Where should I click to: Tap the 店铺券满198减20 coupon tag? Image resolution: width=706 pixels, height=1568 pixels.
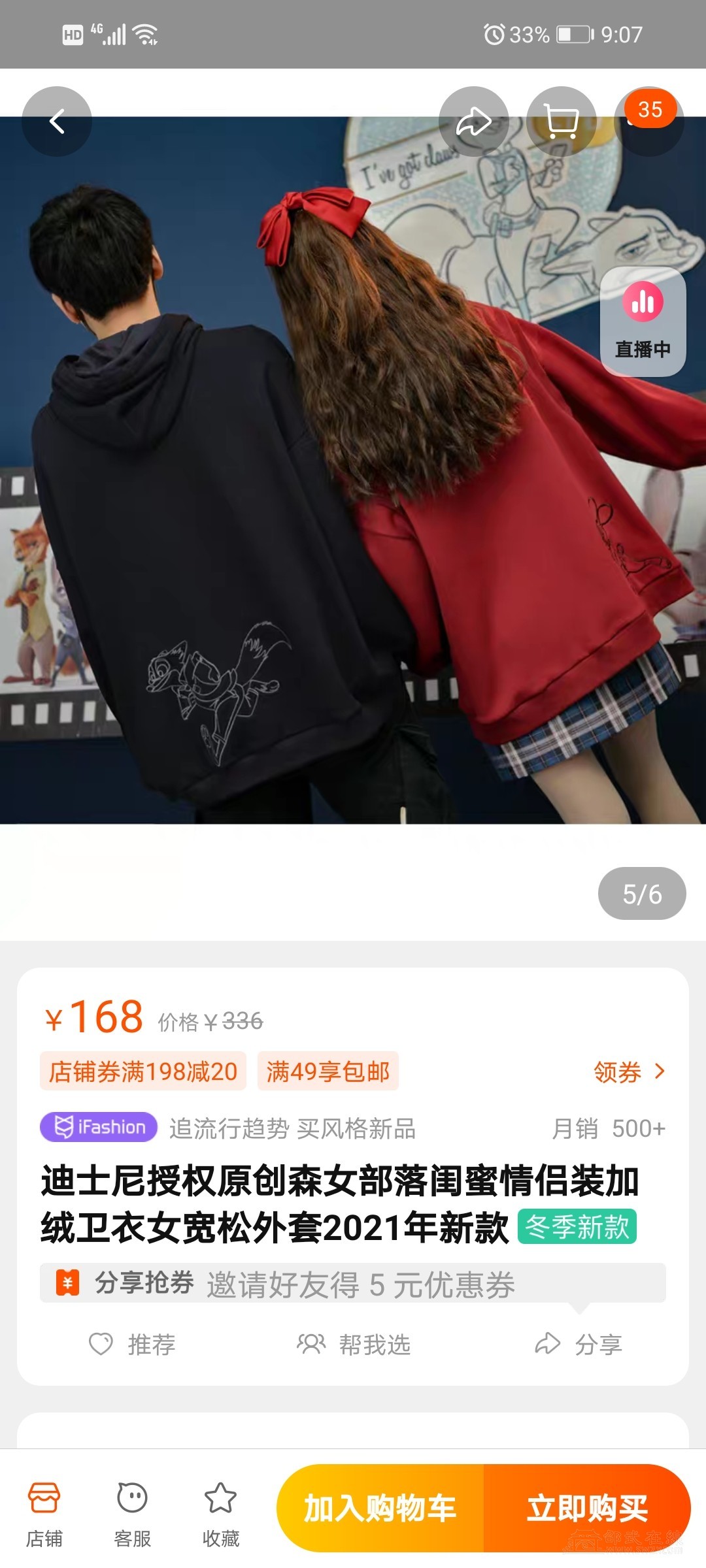click(143, 1071)
